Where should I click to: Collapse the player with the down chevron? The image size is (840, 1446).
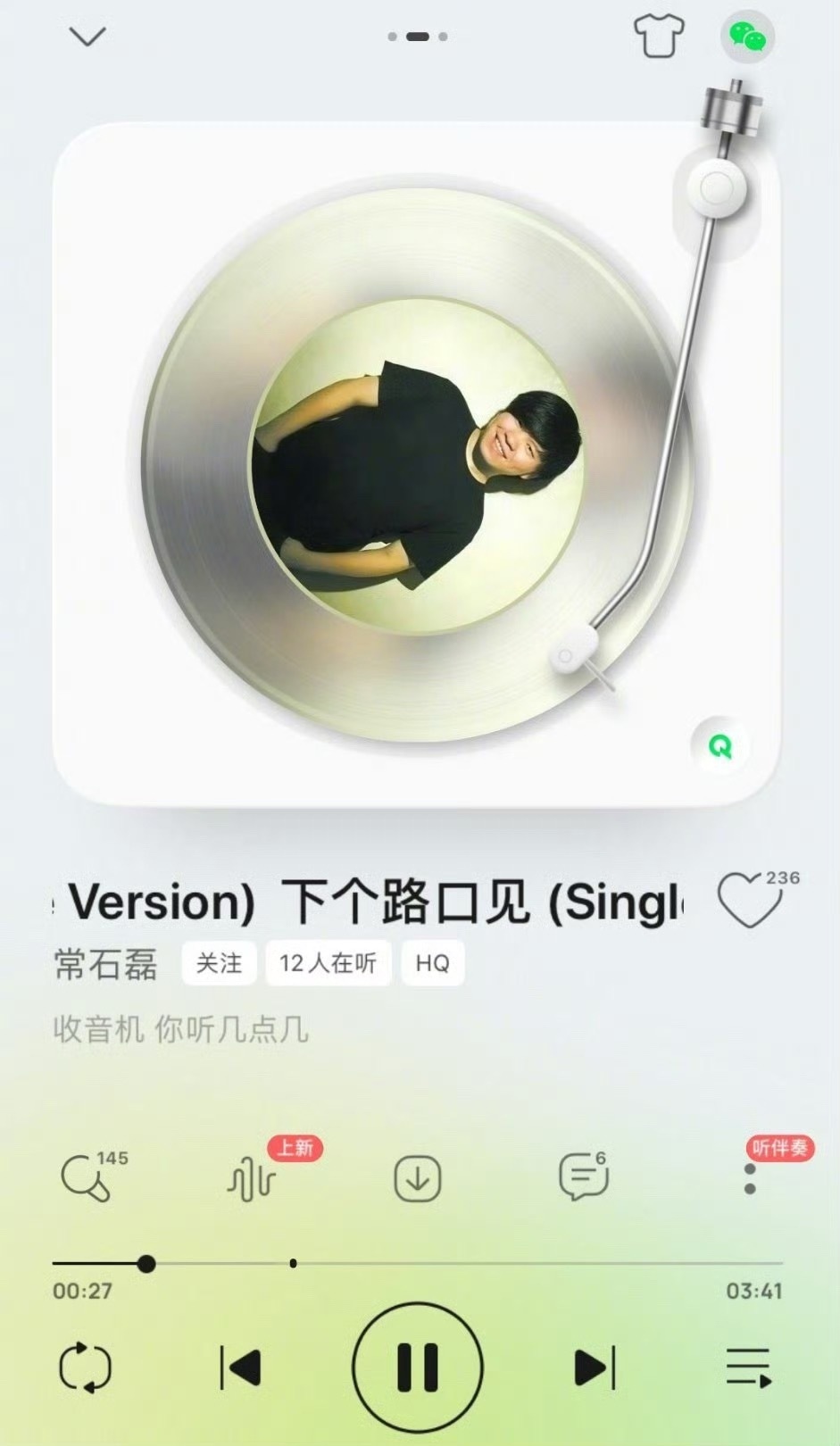[87, 37]
